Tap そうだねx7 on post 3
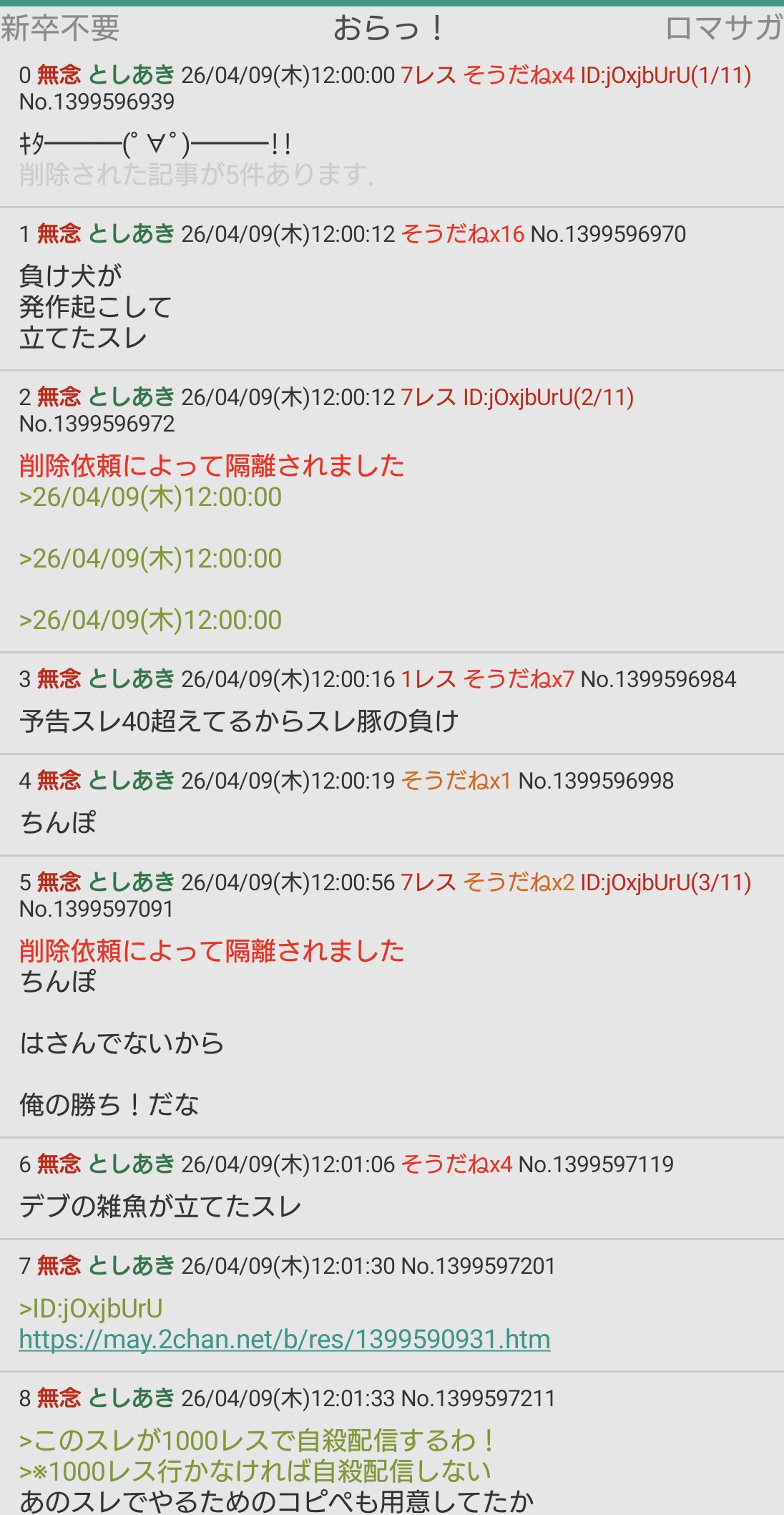Viewport: 784px width, 1515px height. [x=519, y=679]
